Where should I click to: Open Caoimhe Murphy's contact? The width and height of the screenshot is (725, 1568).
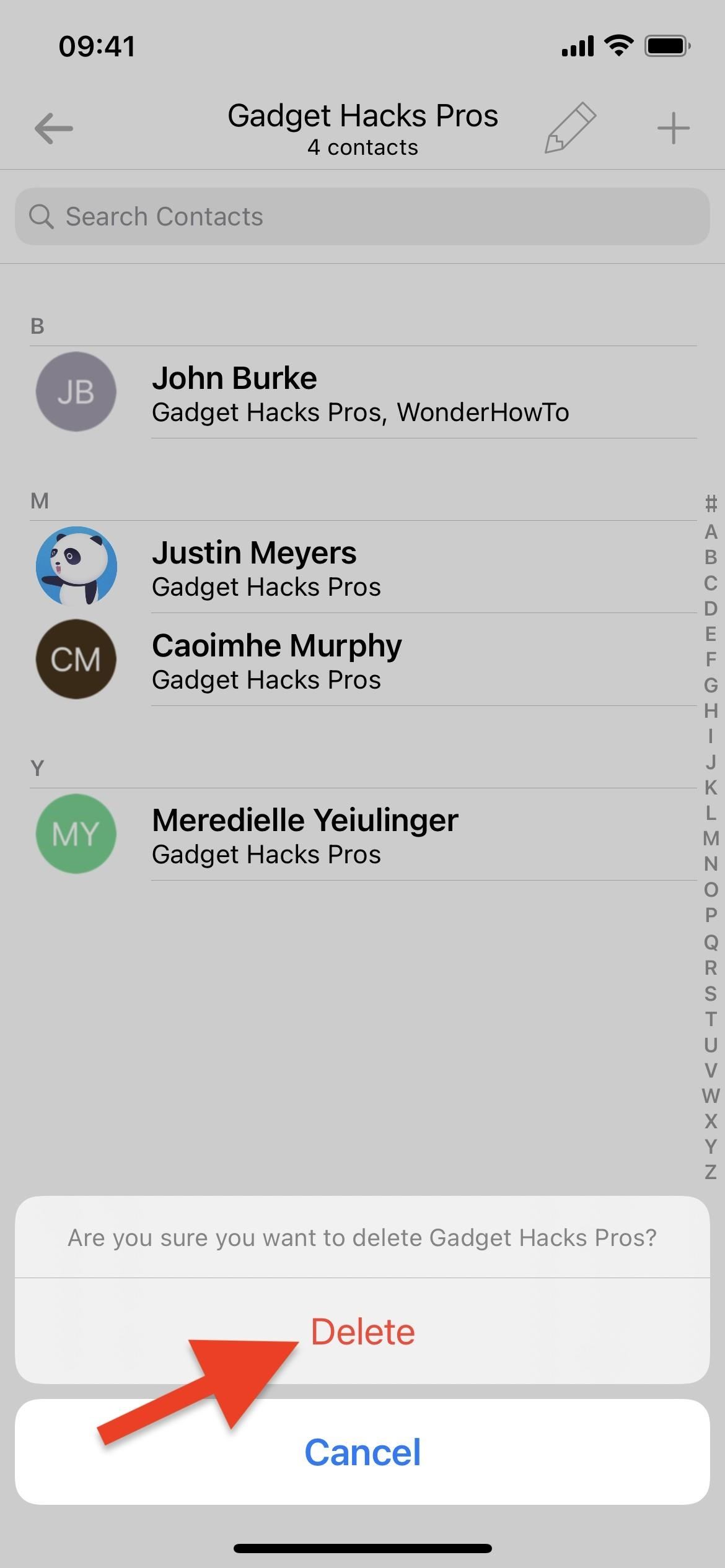click(362, 660)
